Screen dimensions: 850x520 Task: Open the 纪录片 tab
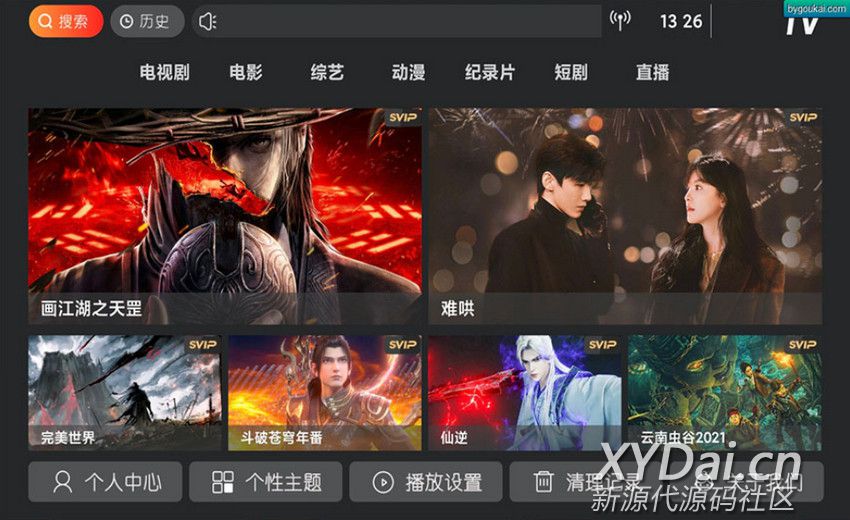[x=490, y=72]
